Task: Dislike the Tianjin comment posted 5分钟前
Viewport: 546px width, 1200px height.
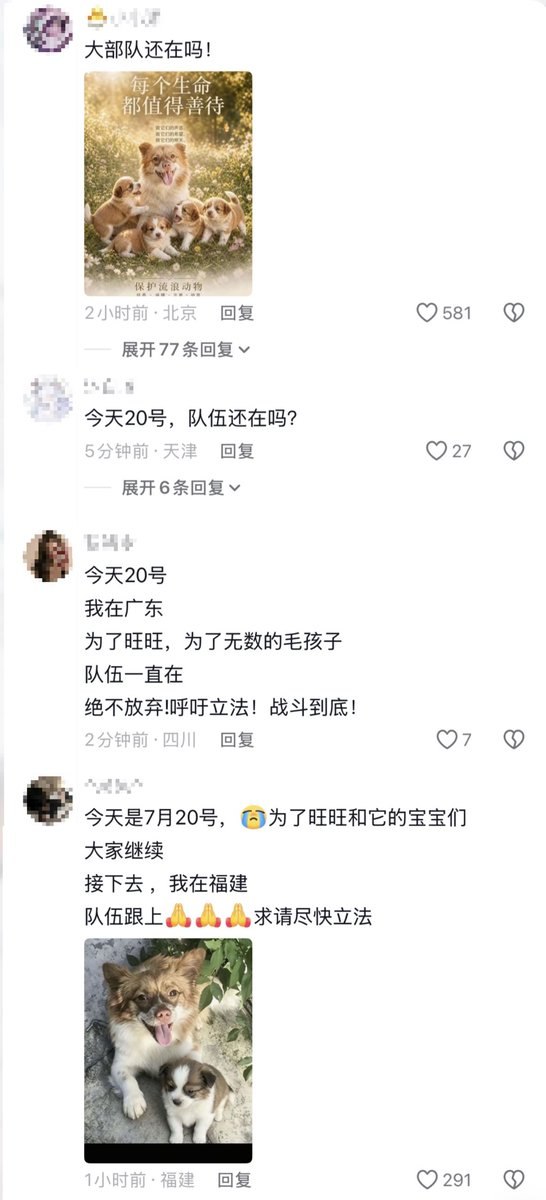Action: pyautogui.click(x=513, y=451)
